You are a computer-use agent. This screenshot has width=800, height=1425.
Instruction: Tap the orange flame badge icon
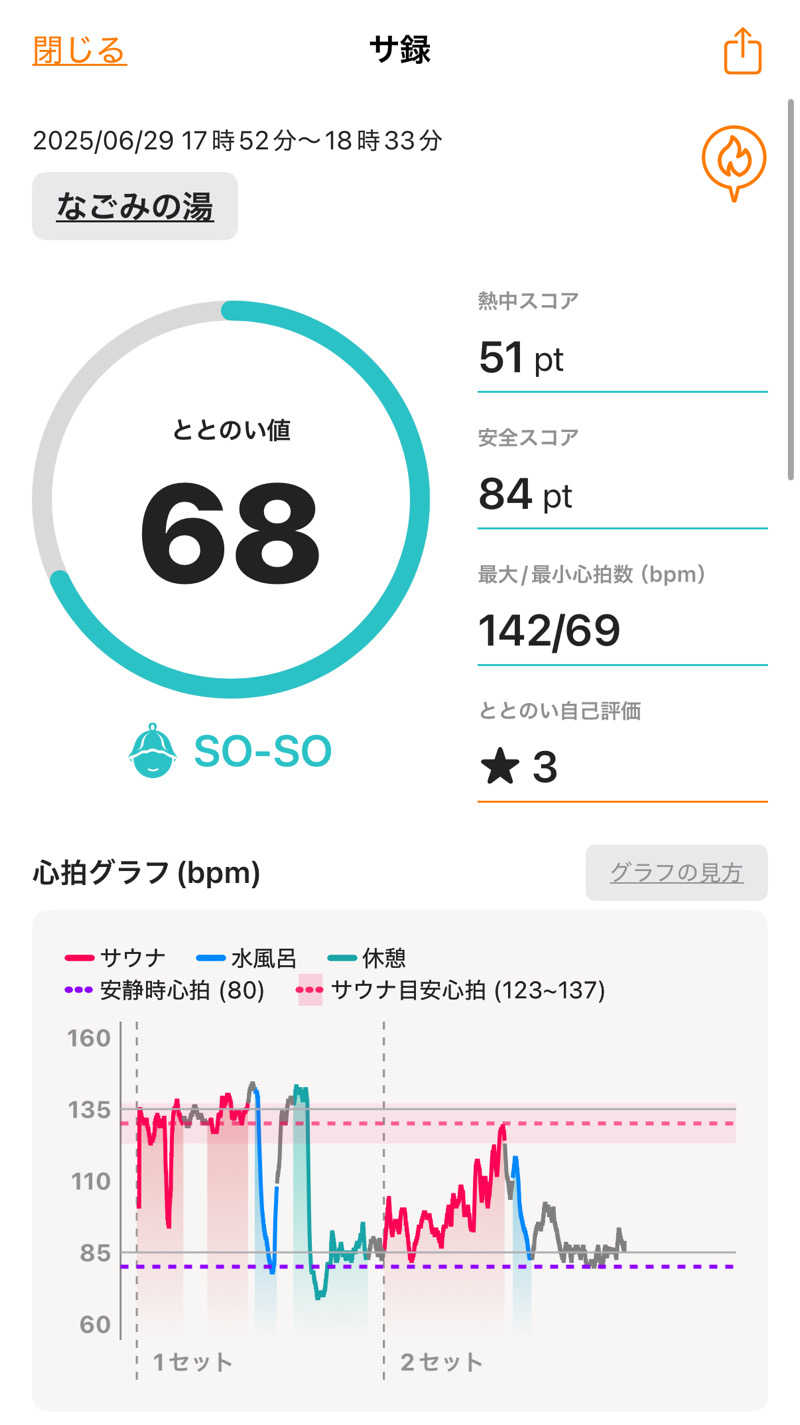point(733,162)
